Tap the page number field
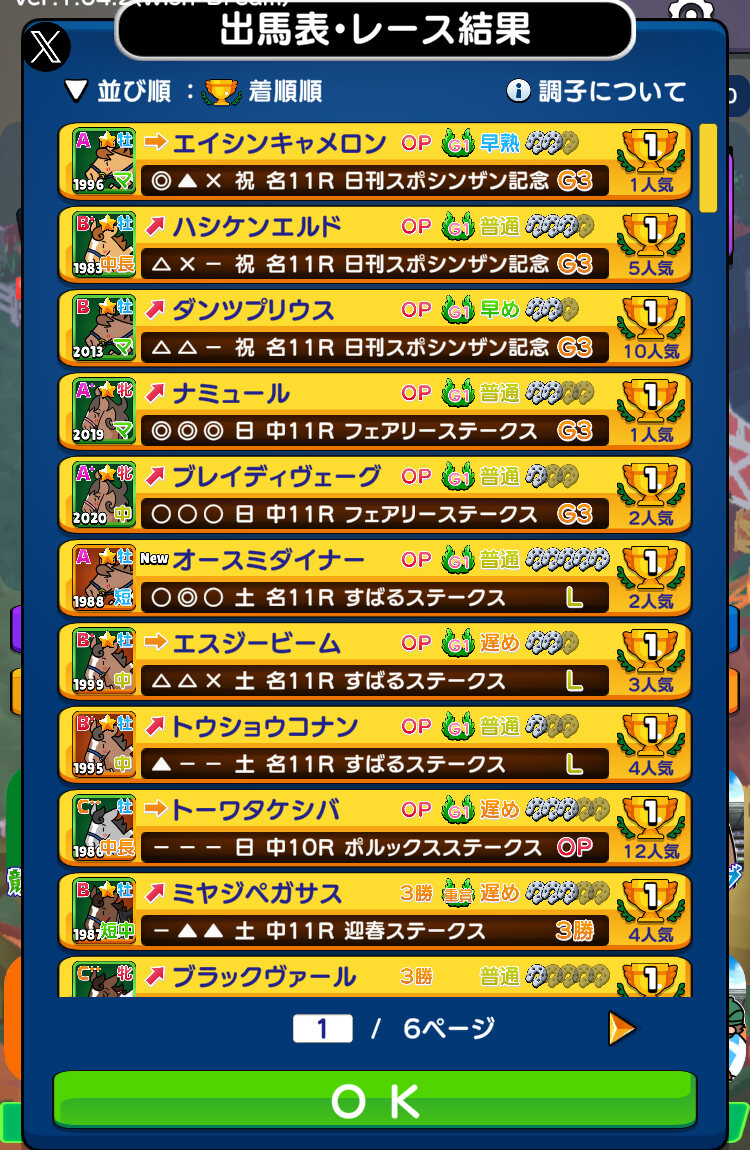Screen dimensions: 750x1150 [x=322, y=1028]
